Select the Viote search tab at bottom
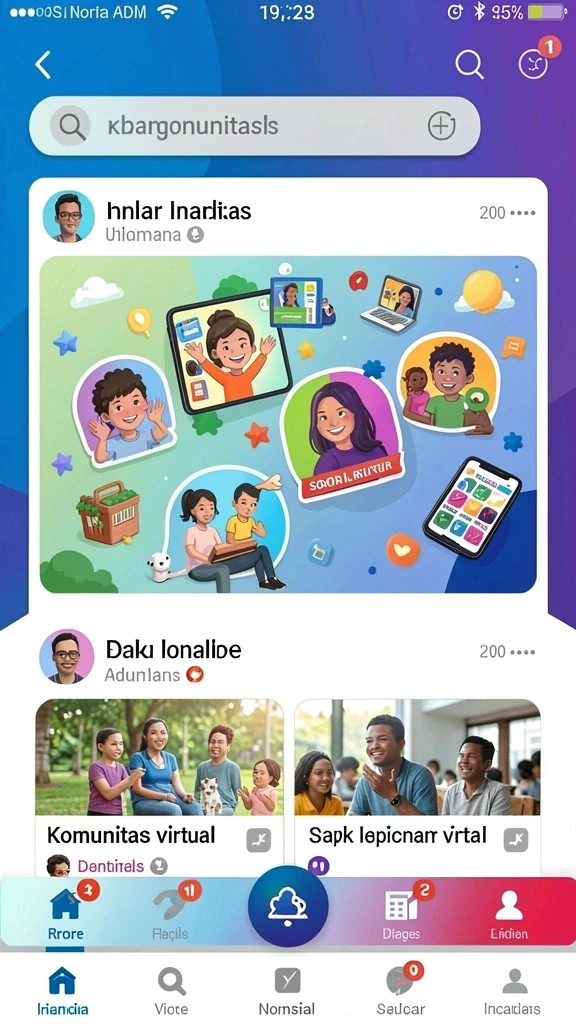Image resolution: width=576 pixels, height=1024 pixels. (x=171, y=990)
